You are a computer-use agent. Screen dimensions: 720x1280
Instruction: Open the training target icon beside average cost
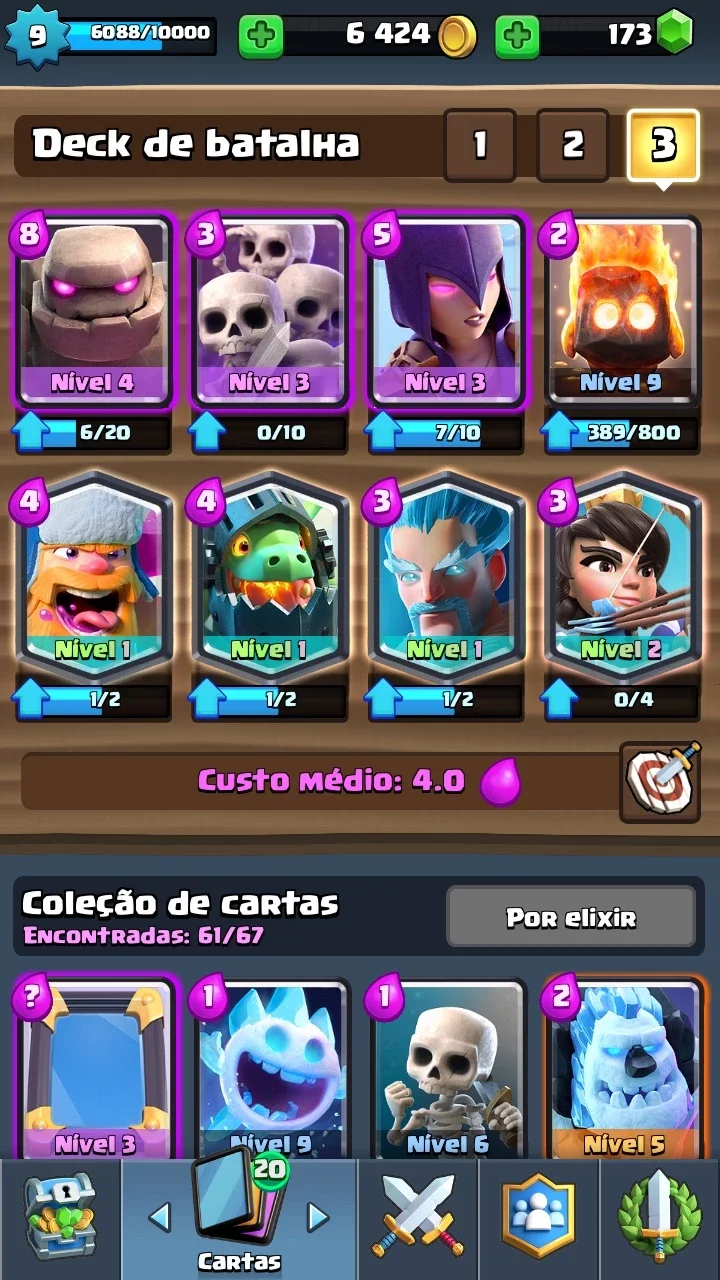click(x=660, y=782)
